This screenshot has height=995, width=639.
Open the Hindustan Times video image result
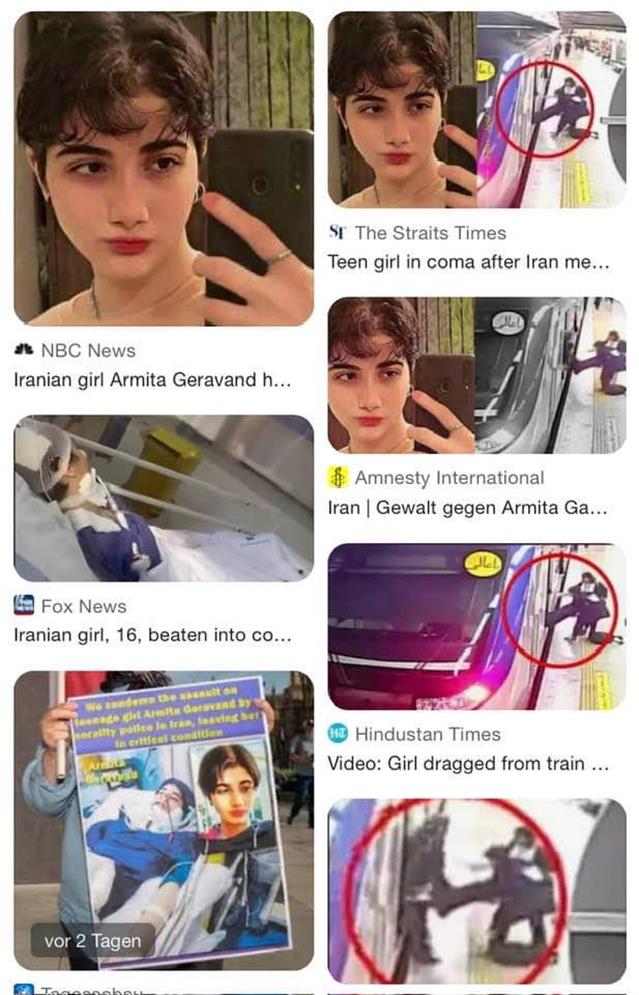pyautogui.click(x=477, y=627)
